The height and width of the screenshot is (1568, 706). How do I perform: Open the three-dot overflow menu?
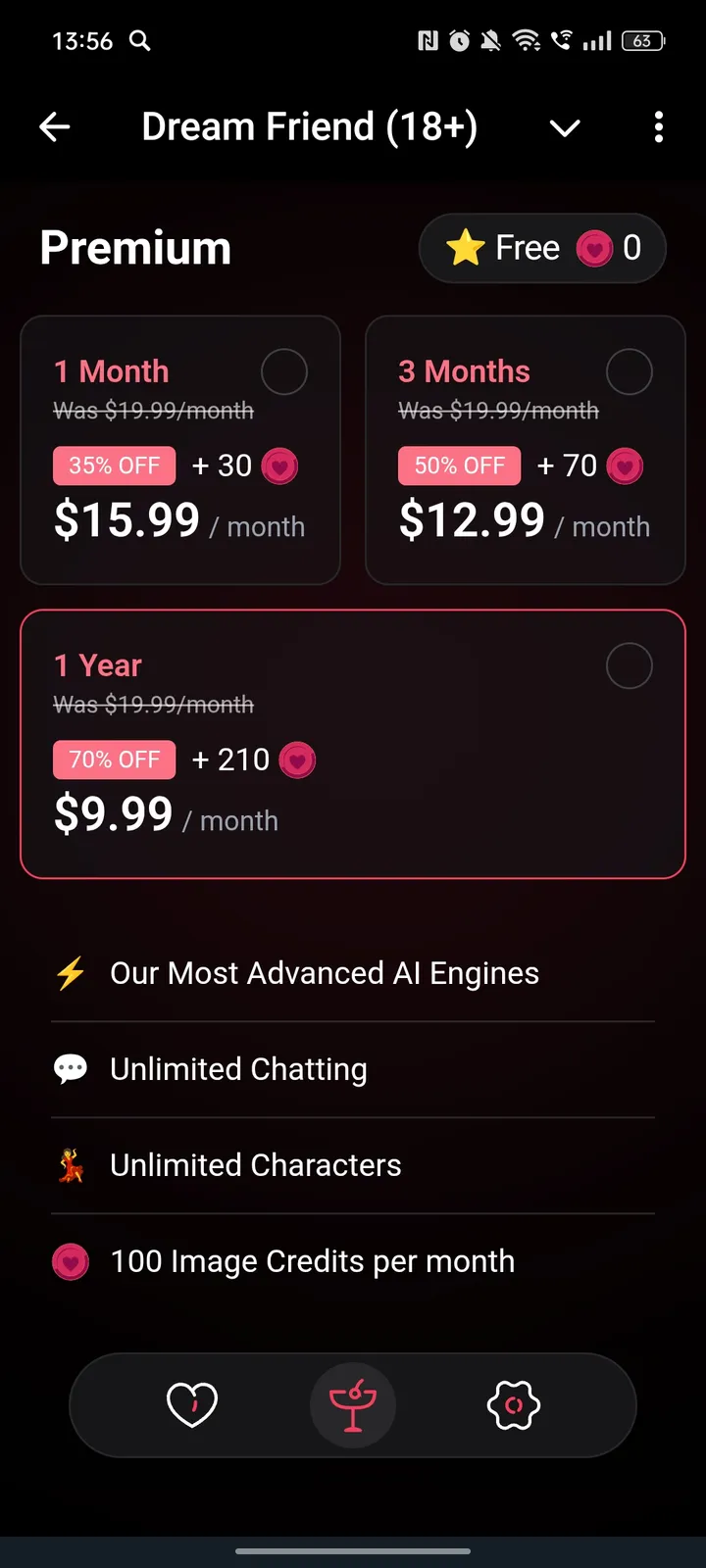click(x=658, y=126)
